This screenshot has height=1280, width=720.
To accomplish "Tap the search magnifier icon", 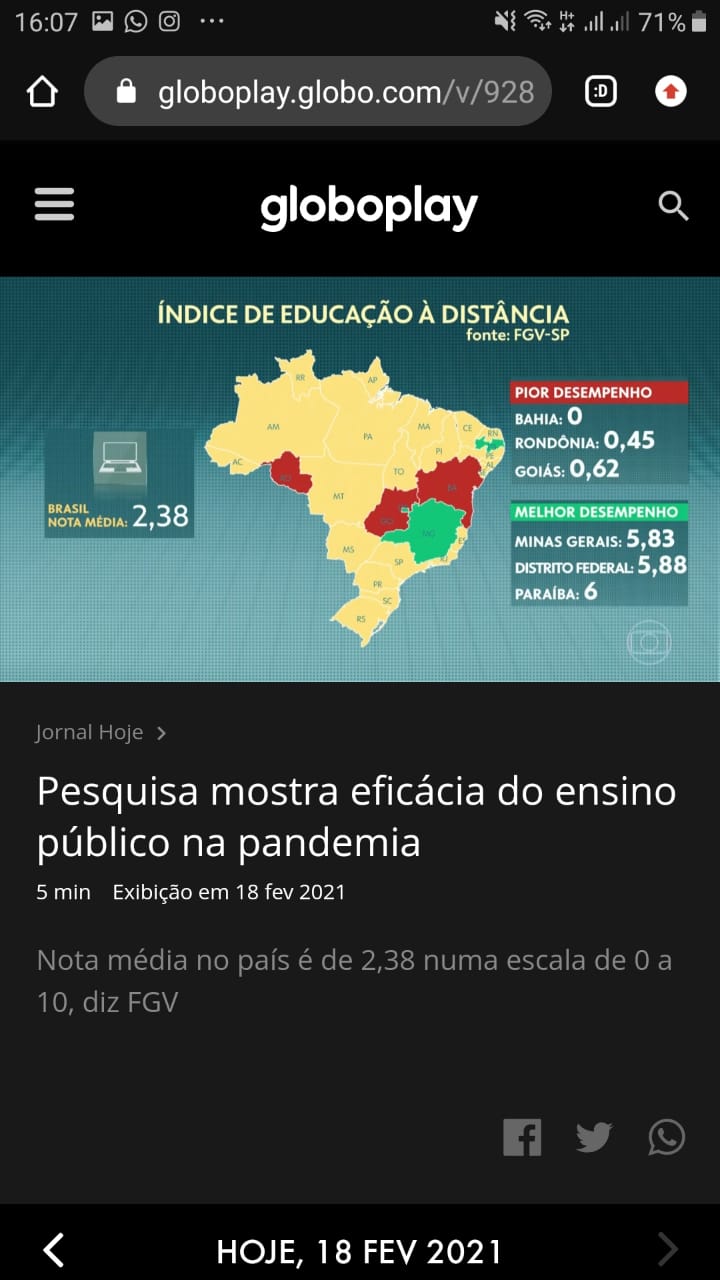I will tap(673, 205).
